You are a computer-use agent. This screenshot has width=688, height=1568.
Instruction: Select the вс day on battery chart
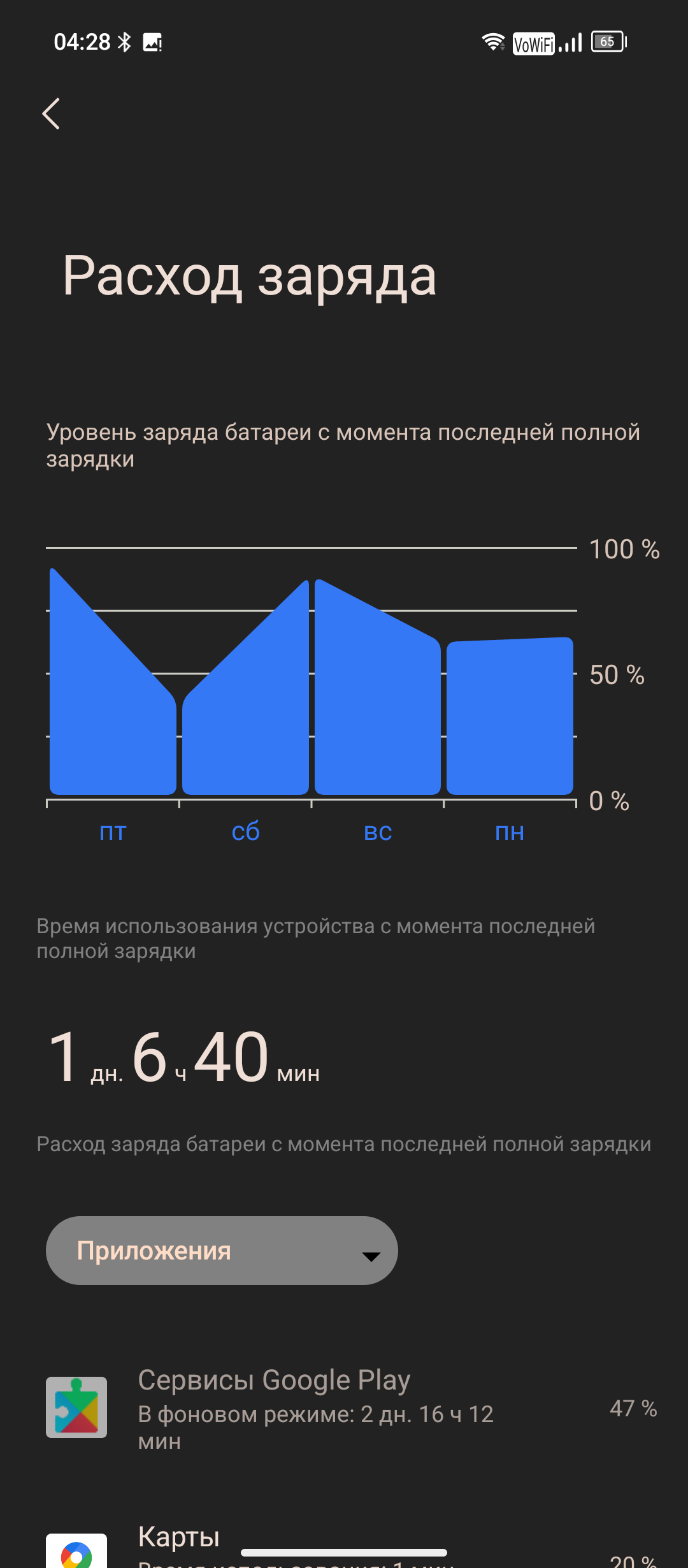coord(378,832)
